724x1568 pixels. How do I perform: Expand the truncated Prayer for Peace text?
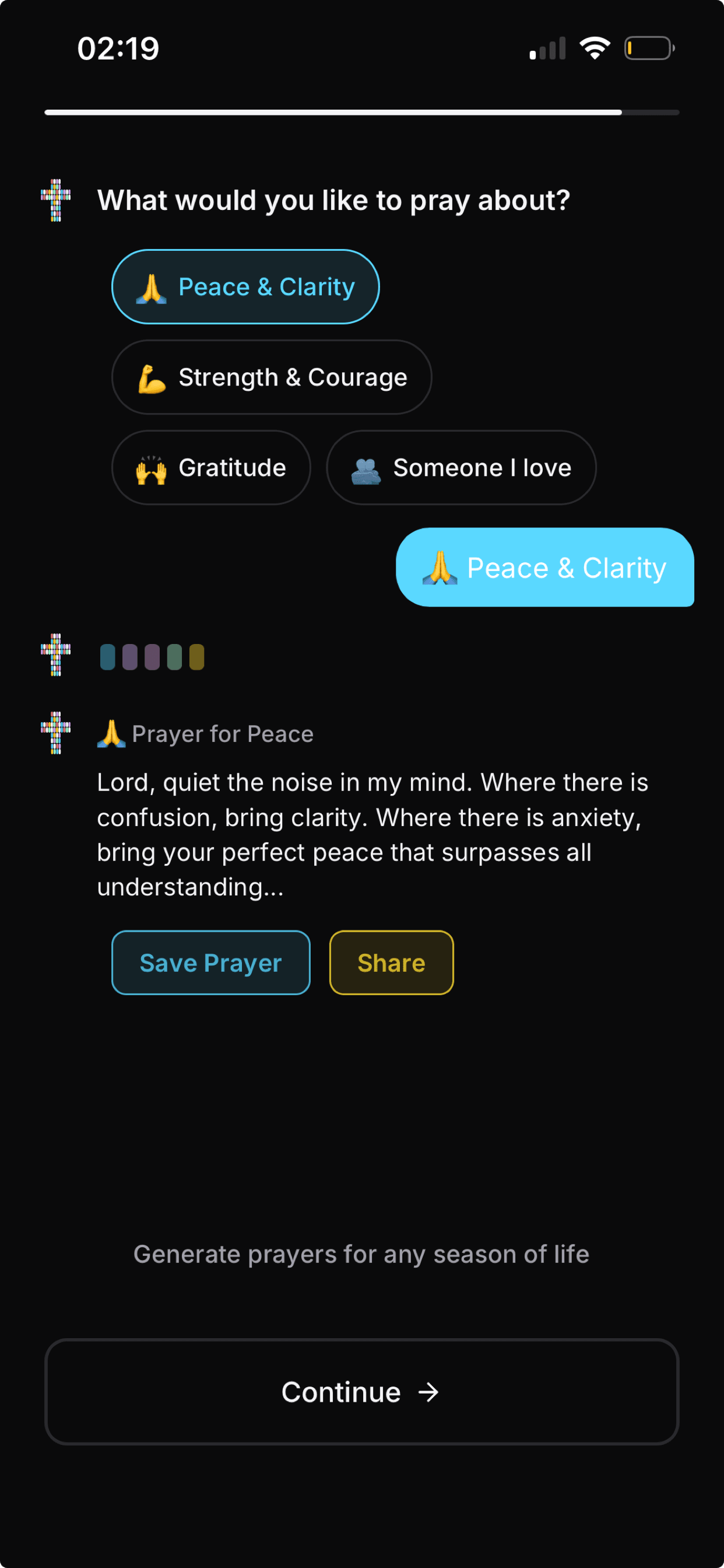click(372, 834)
